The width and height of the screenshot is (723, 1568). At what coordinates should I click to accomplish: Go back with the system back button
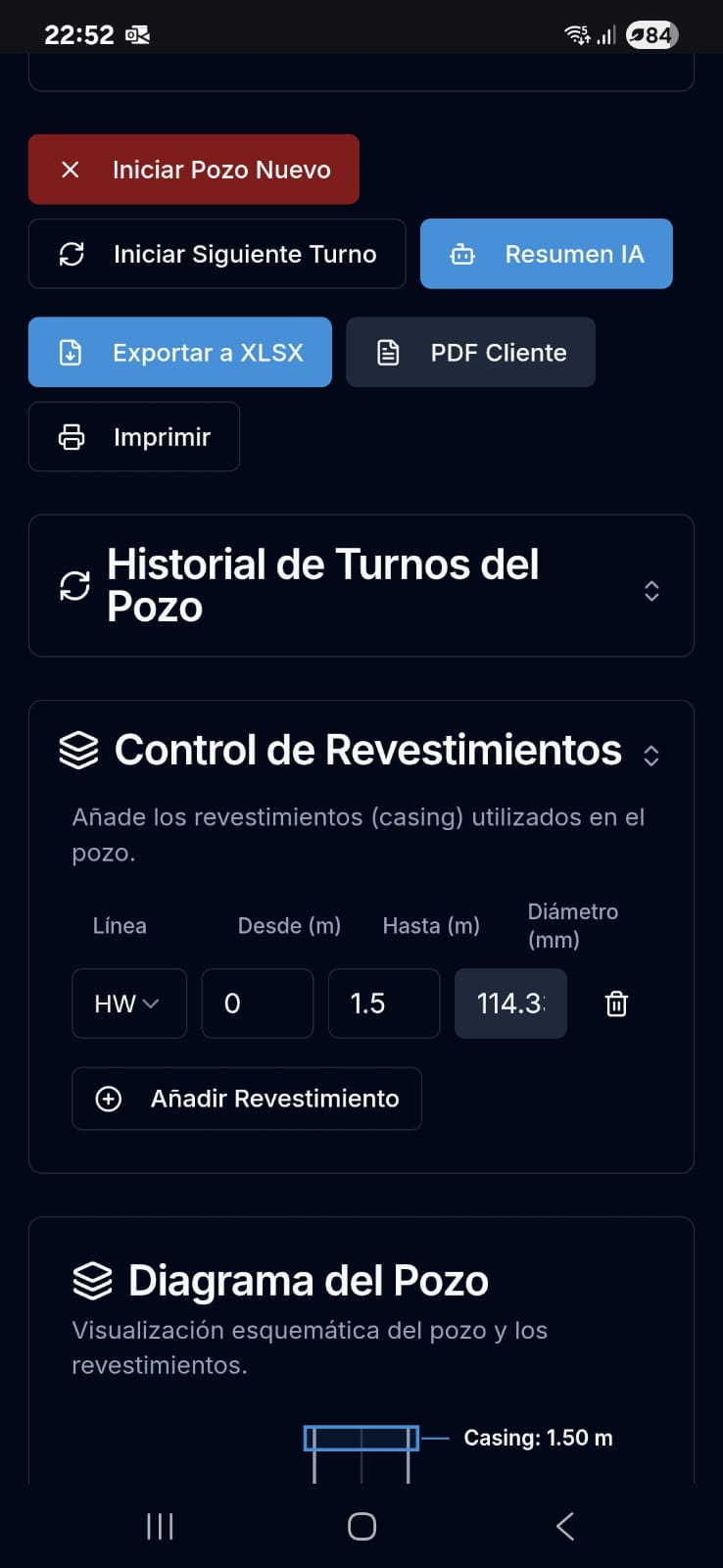564,1526
